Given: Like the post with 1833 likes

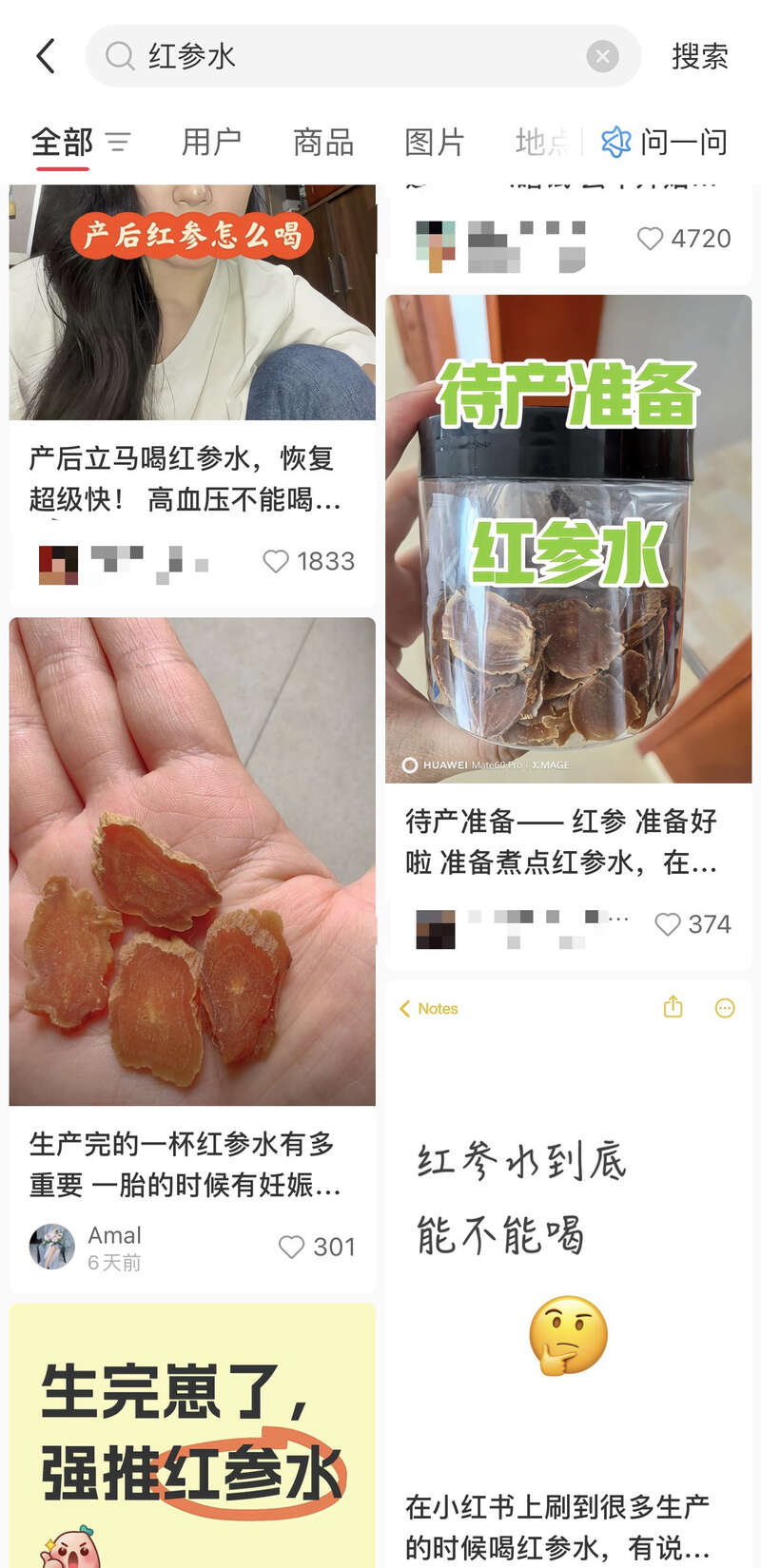Looking at the screenshot, I should tap(276, 562).
